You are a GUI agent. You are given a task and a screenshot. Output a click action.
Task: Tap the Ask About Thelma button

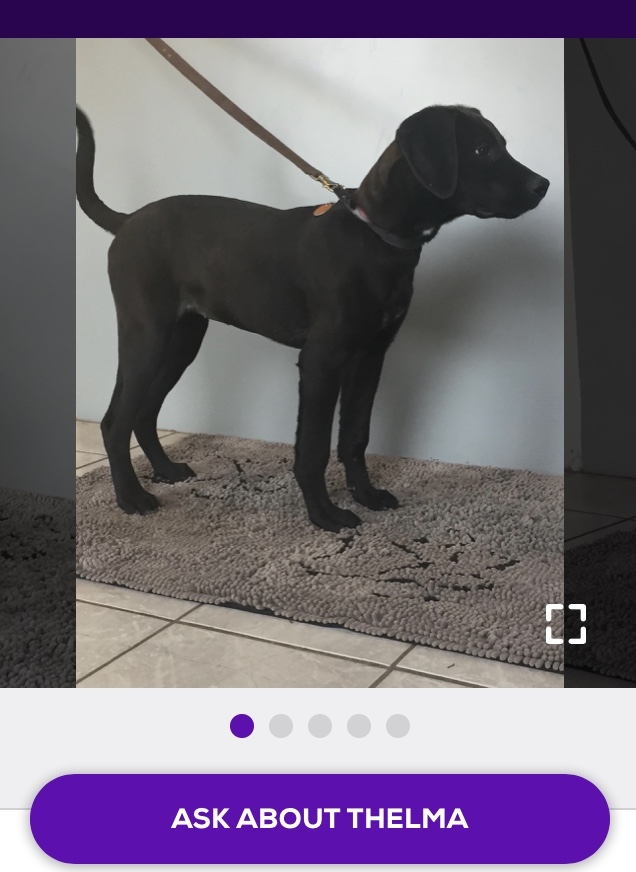pos(319,818)
